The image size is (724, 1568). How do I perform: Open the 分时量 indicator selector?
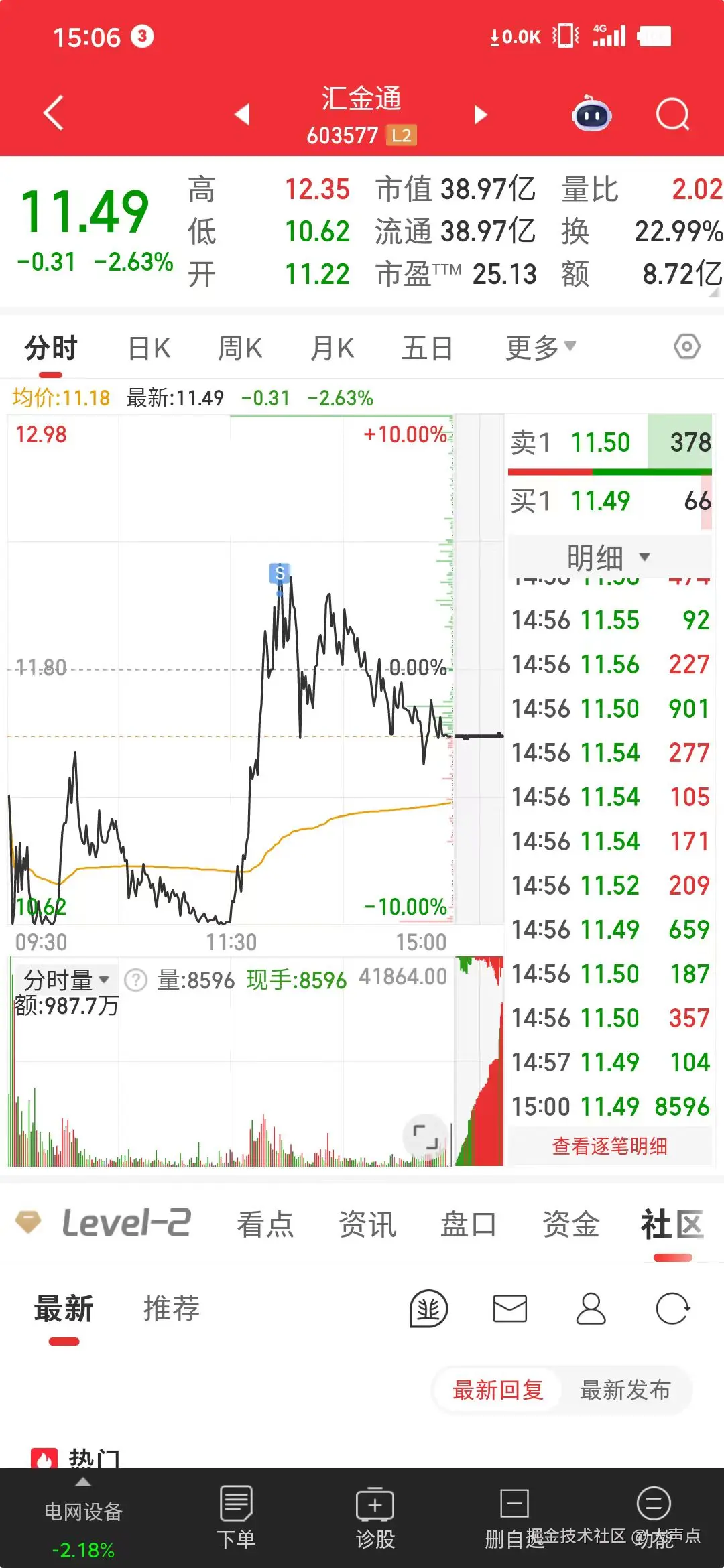click(x=64, y=979)
